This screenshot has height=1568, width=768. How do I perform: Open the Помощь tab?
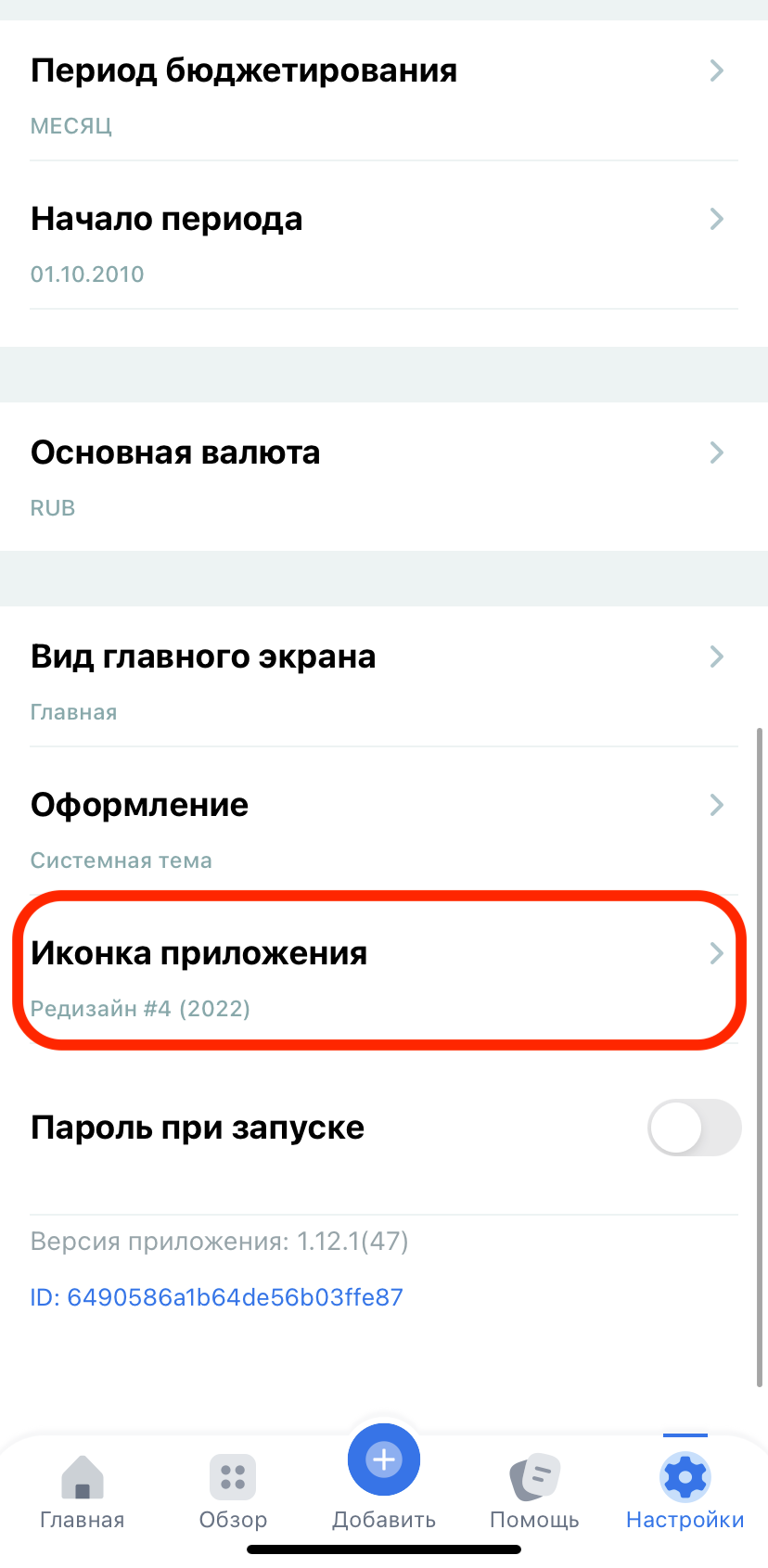point(534,1491)
